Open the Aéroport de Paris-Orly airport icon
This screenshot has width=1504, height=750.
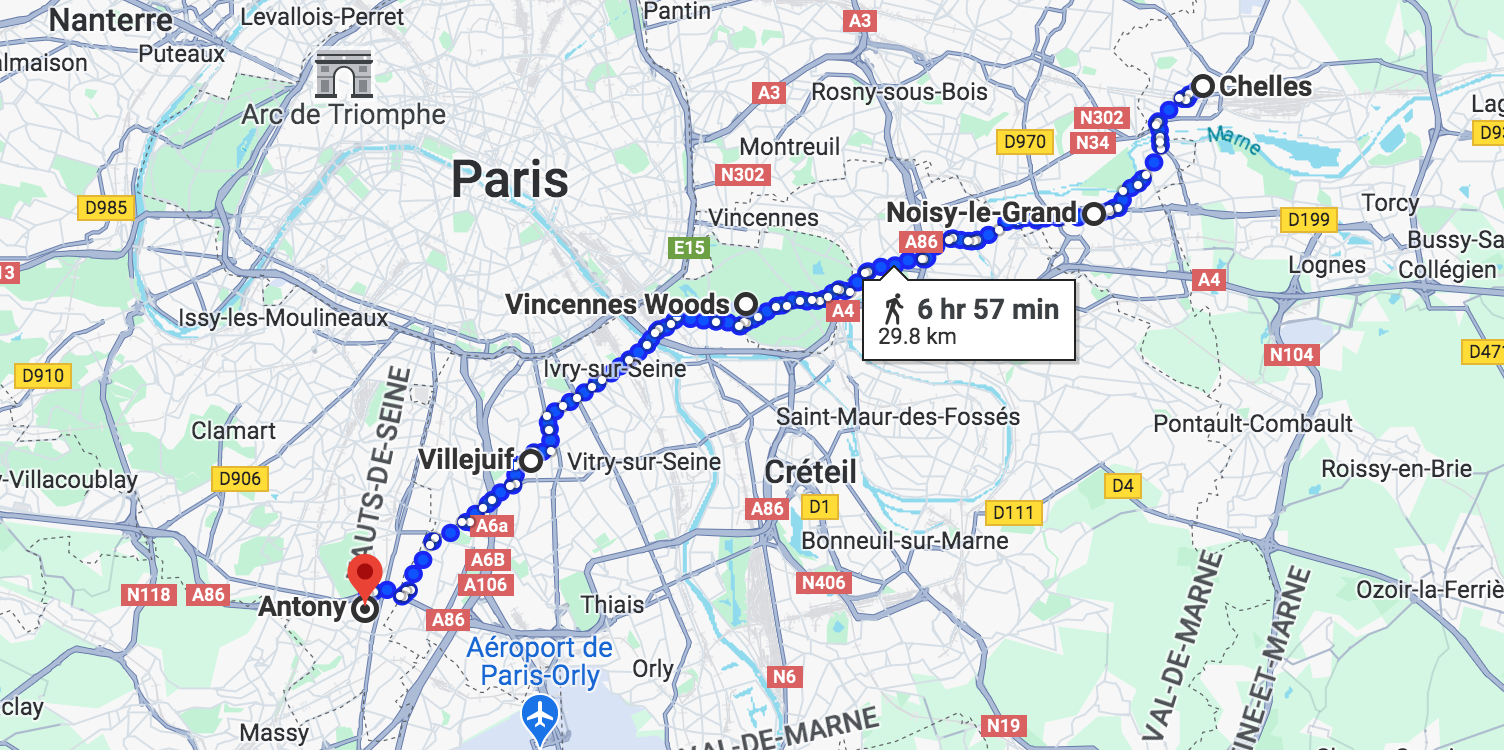point(540,716)
